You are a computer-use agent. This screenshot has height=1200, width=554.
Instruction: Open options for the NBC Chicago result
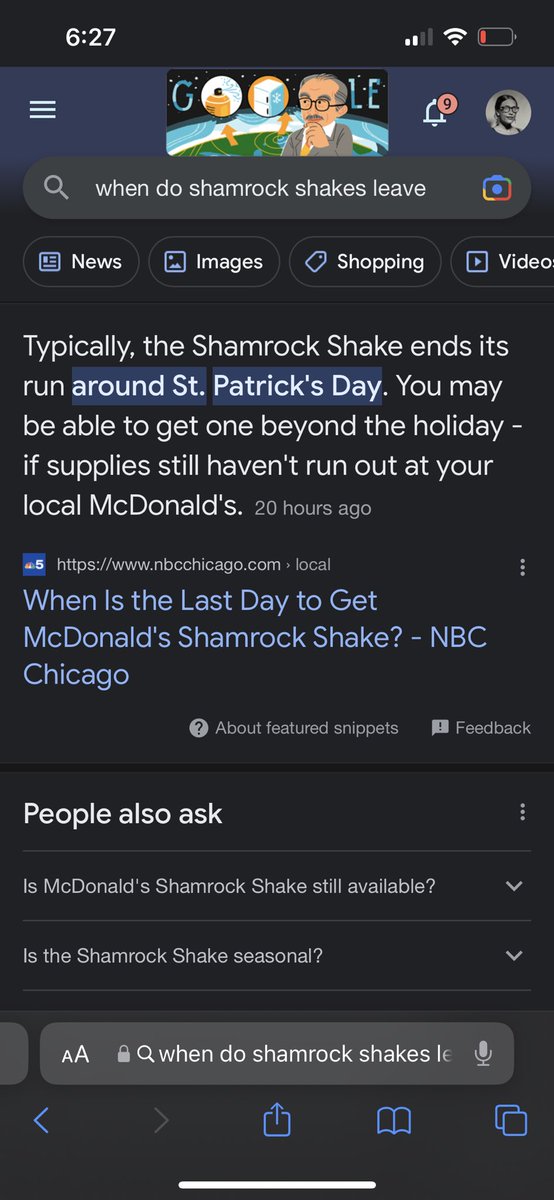(522, 567)
